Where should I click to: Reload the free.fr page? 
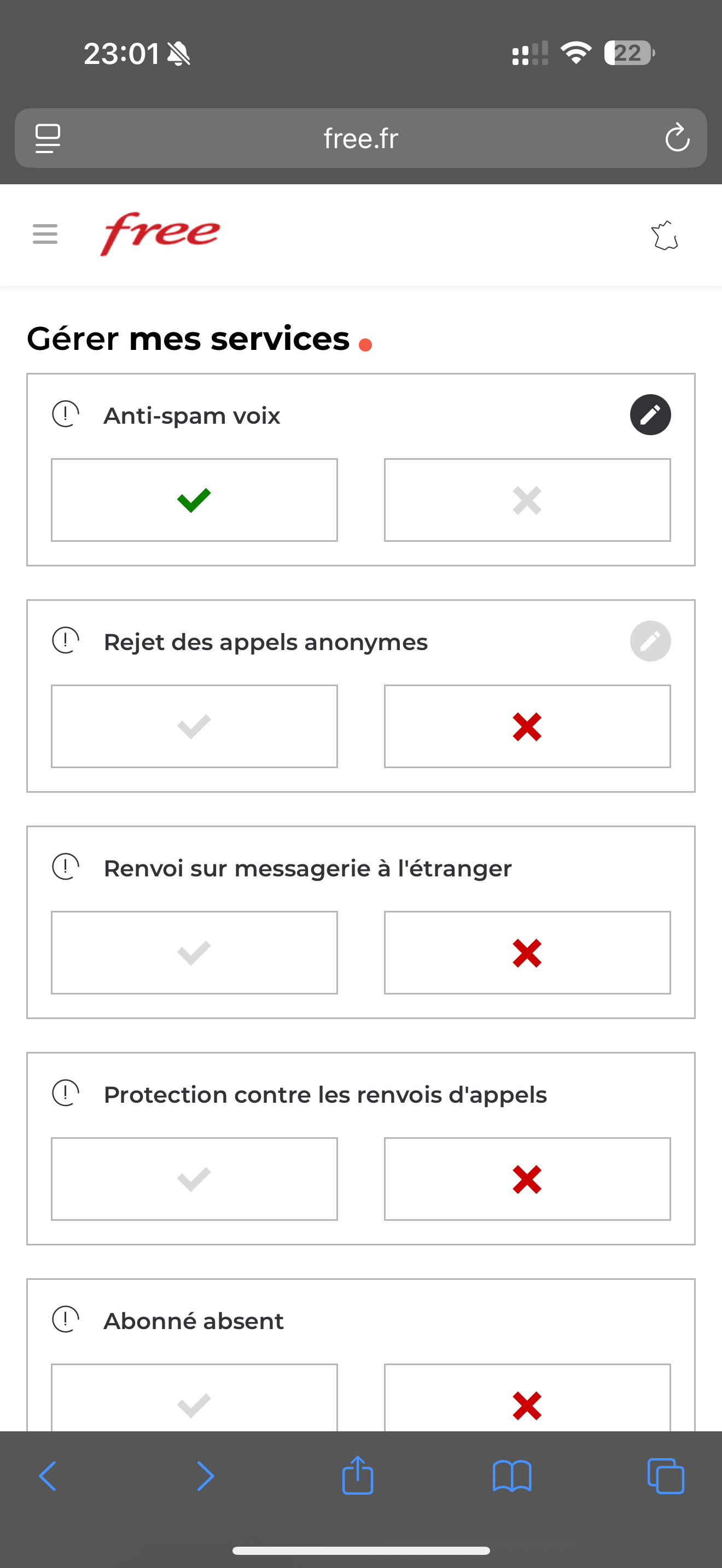coord(677,138)
